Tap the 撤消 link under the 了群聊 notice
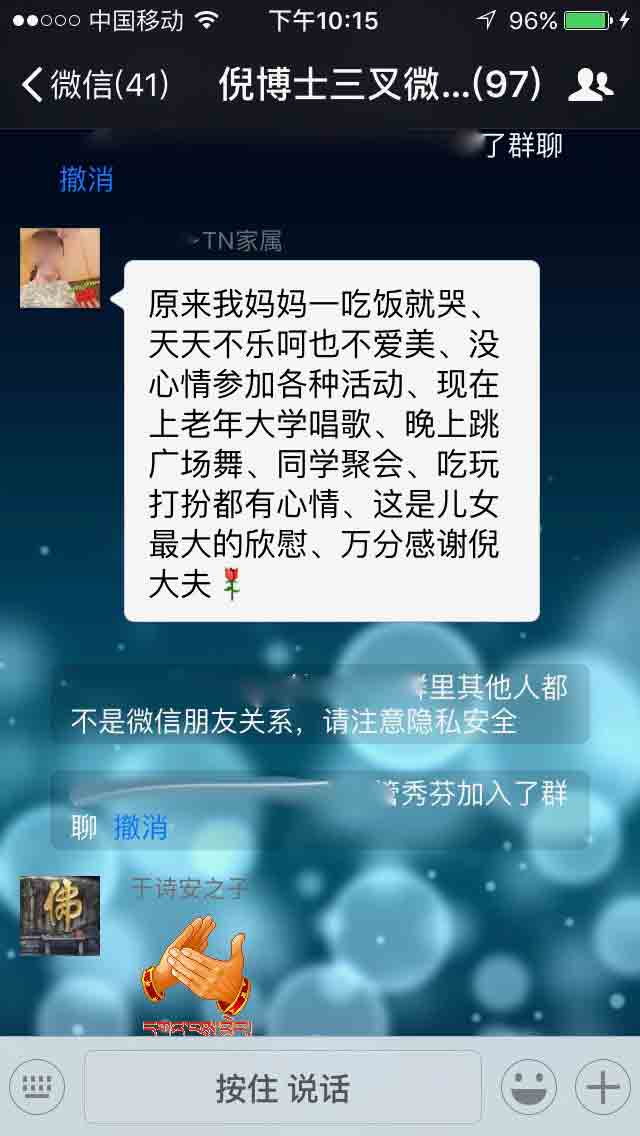This screenshot has height=1136, width=640. (86, 179)
